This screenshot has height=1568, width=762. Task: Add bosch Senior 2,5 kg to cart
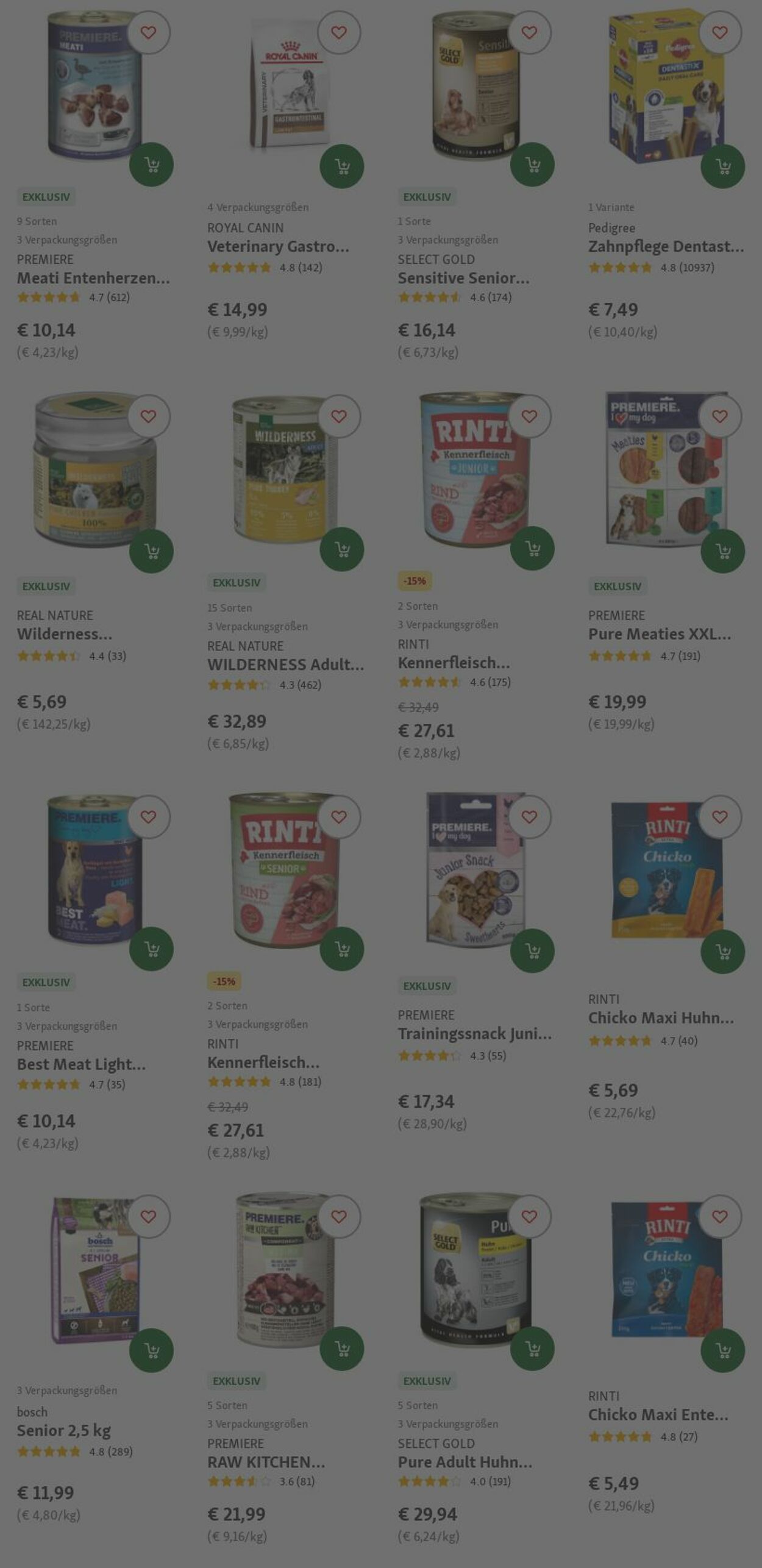coord(151,1350)
